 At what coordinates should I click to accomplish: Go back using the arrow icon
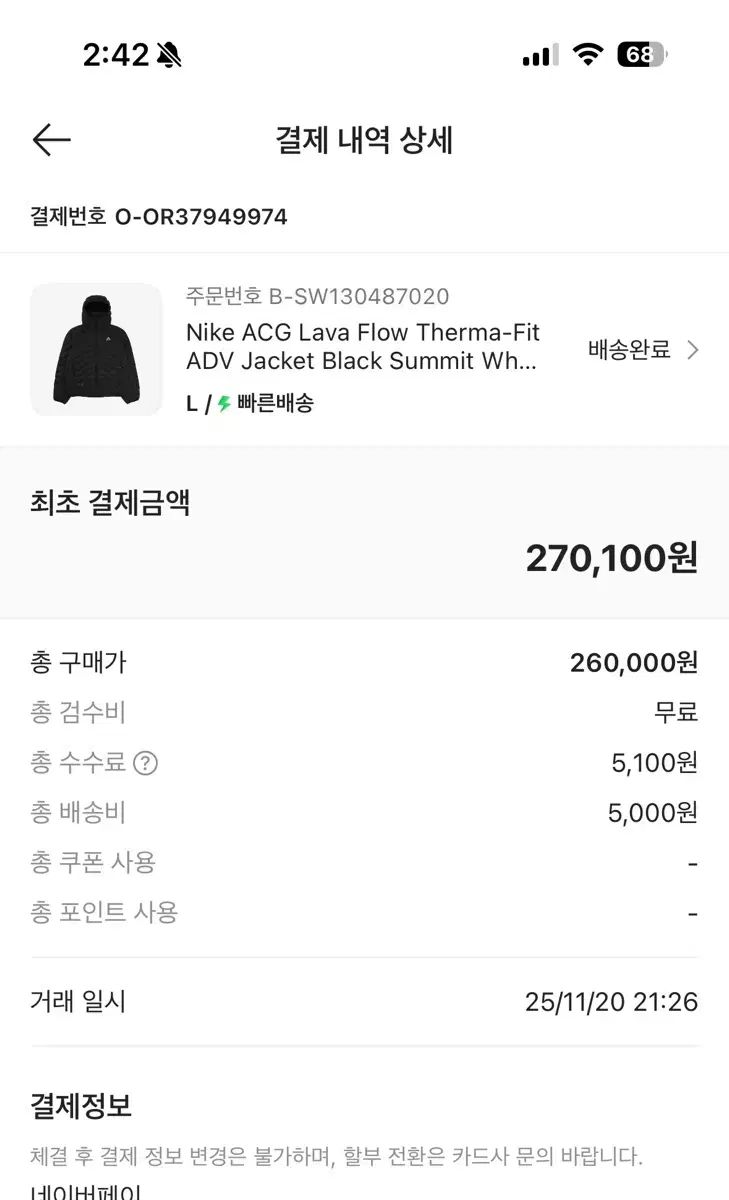pyautogui.click(x=52, y=140)
